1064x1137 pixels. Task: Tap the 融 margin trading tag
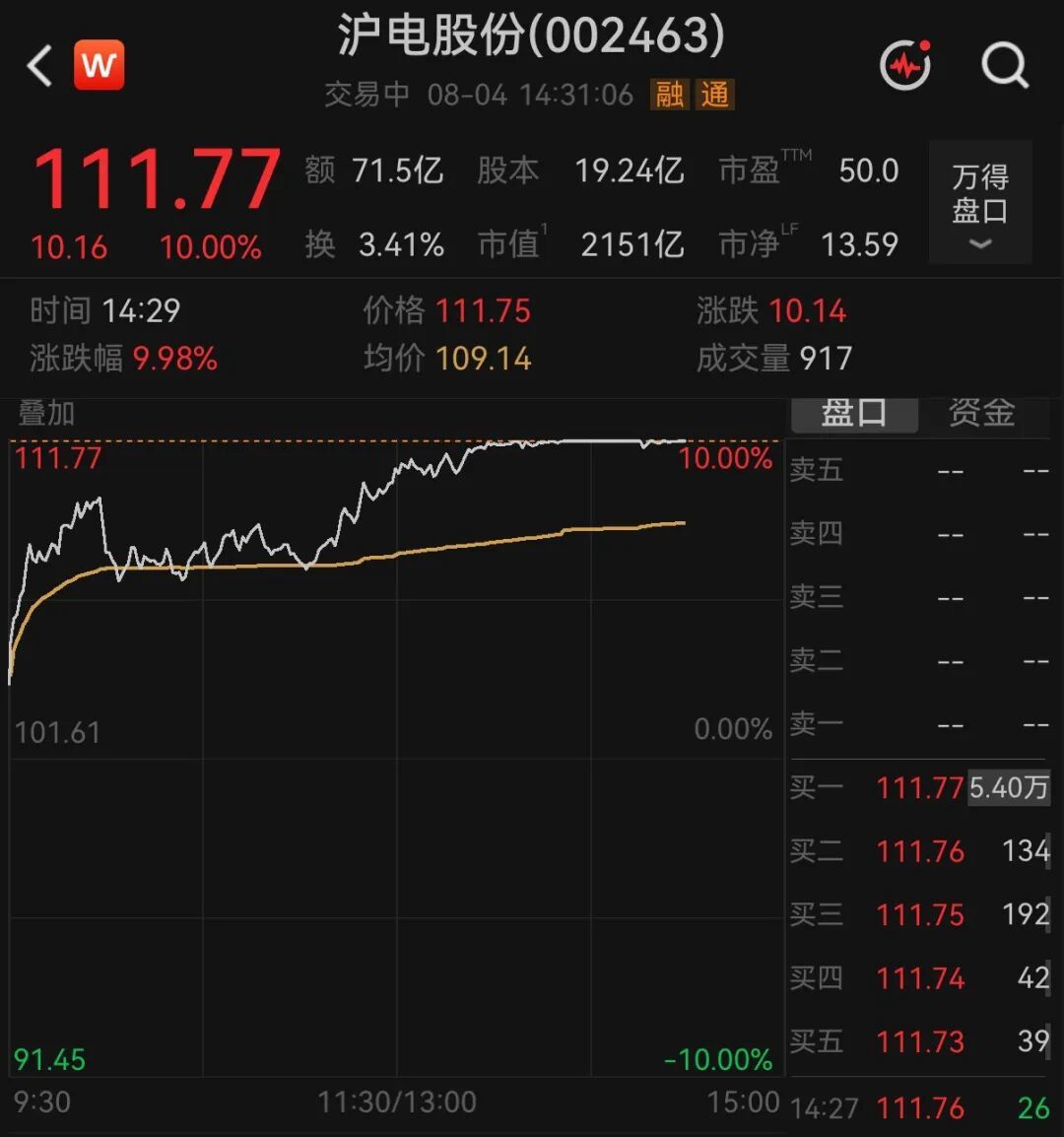(x=670, y=95)
